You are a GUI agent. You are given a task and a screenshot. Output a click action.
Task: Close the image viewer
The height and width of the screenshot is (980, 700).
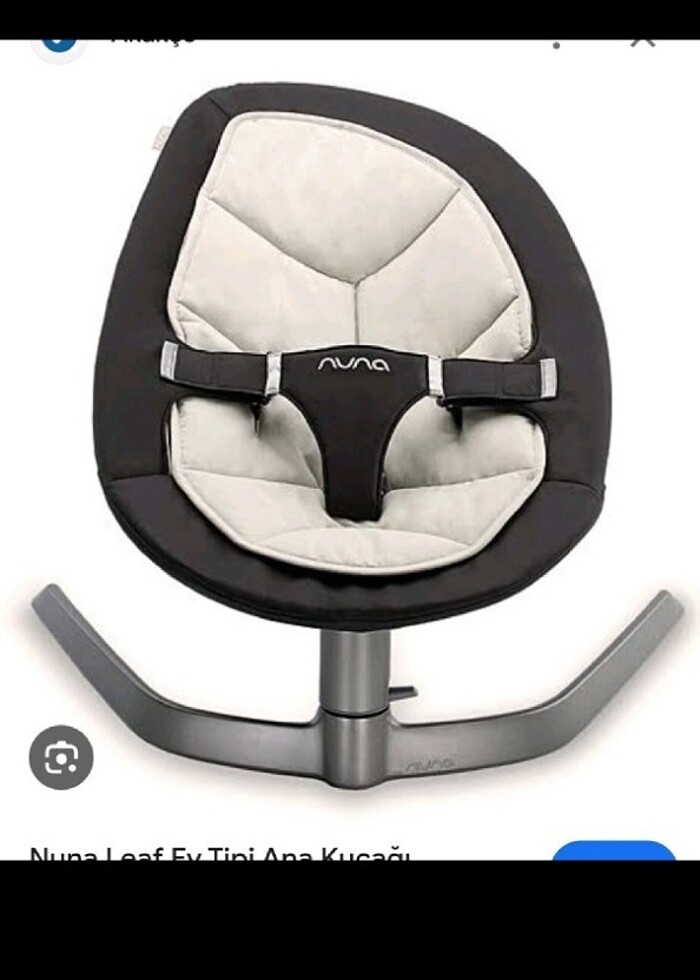click(x=643, y=41)
